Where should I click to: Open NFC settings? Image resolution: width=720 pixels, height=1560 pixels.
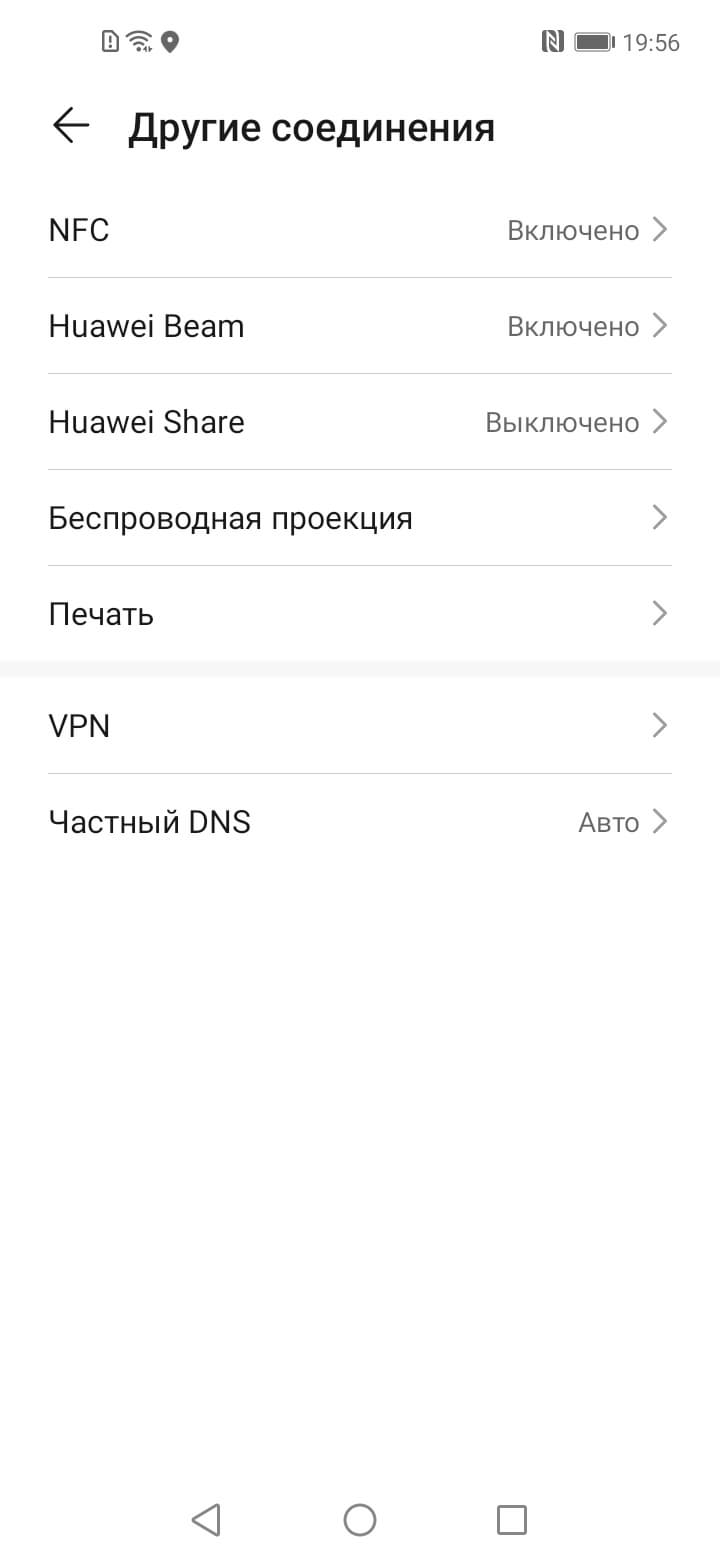[360, 230]
